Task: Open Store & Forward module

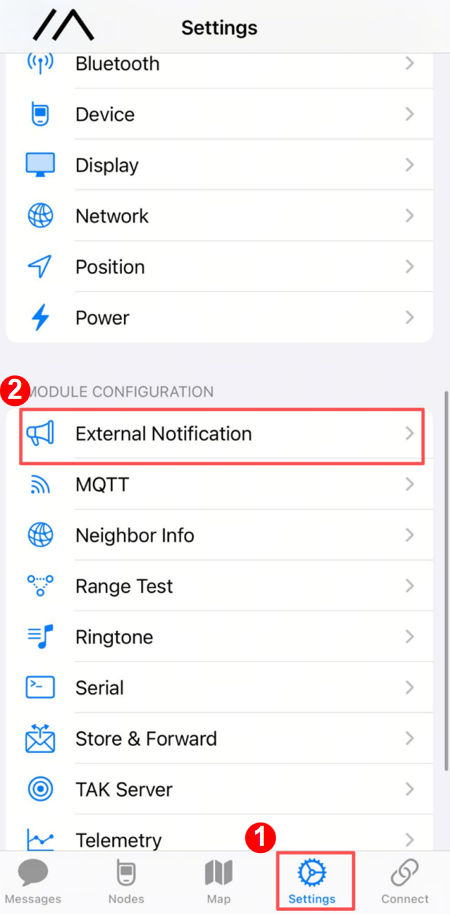Action: pyautogui.click(x=219, y=739)
